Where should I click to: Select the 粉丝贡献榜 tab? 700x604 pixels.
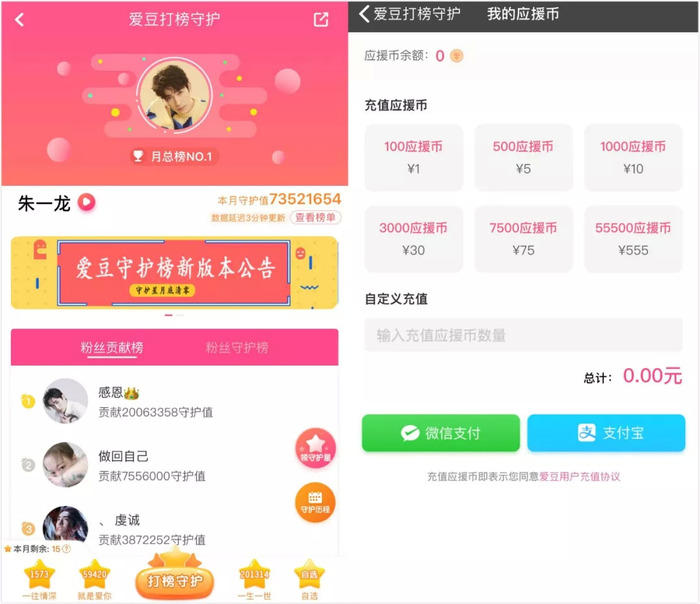coord(112,347)
